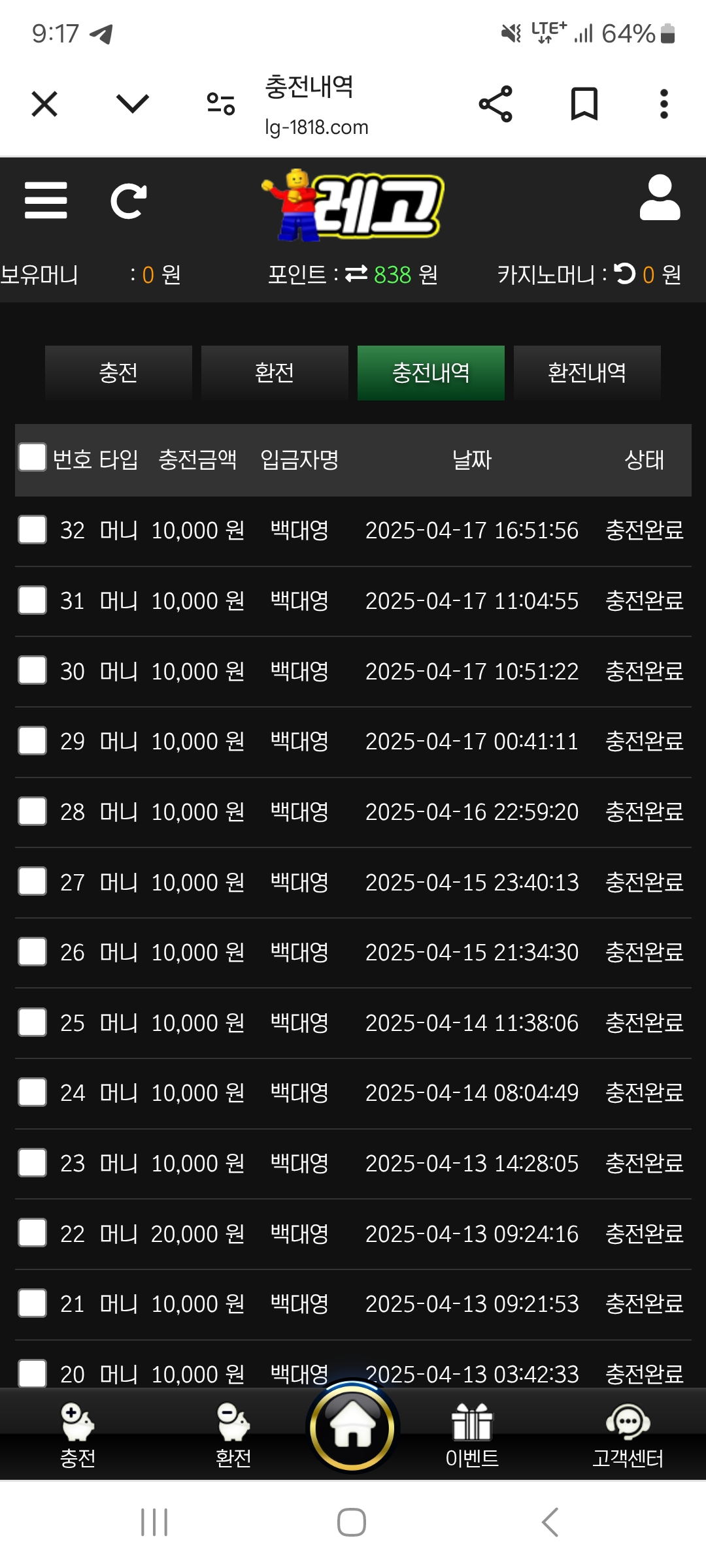Viewport: 706px width, 1568px height.
Task: Open the user profile icon
Action: [x=660, y=197]
